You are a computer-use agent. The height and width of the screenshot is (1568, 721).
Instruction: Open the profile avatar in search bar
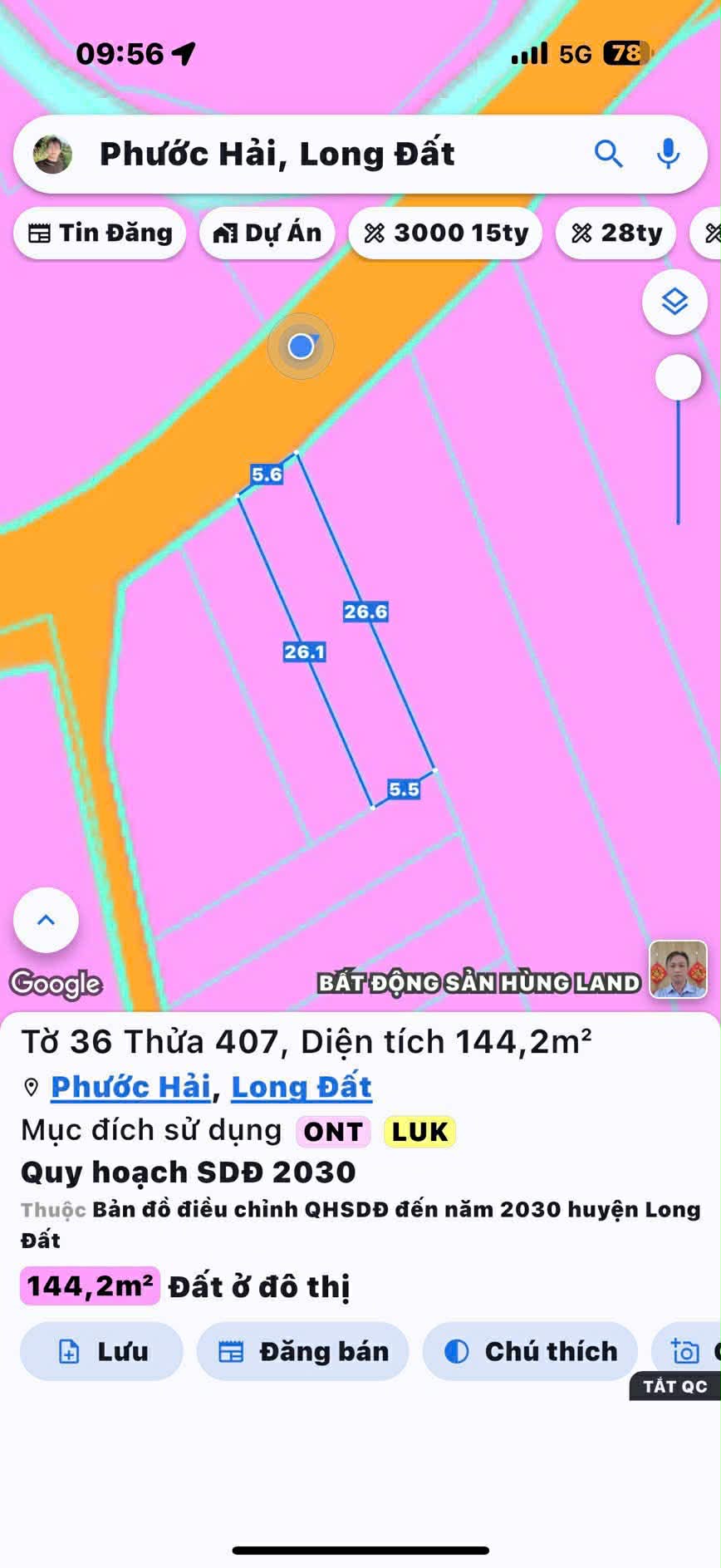tap(52, 155)
